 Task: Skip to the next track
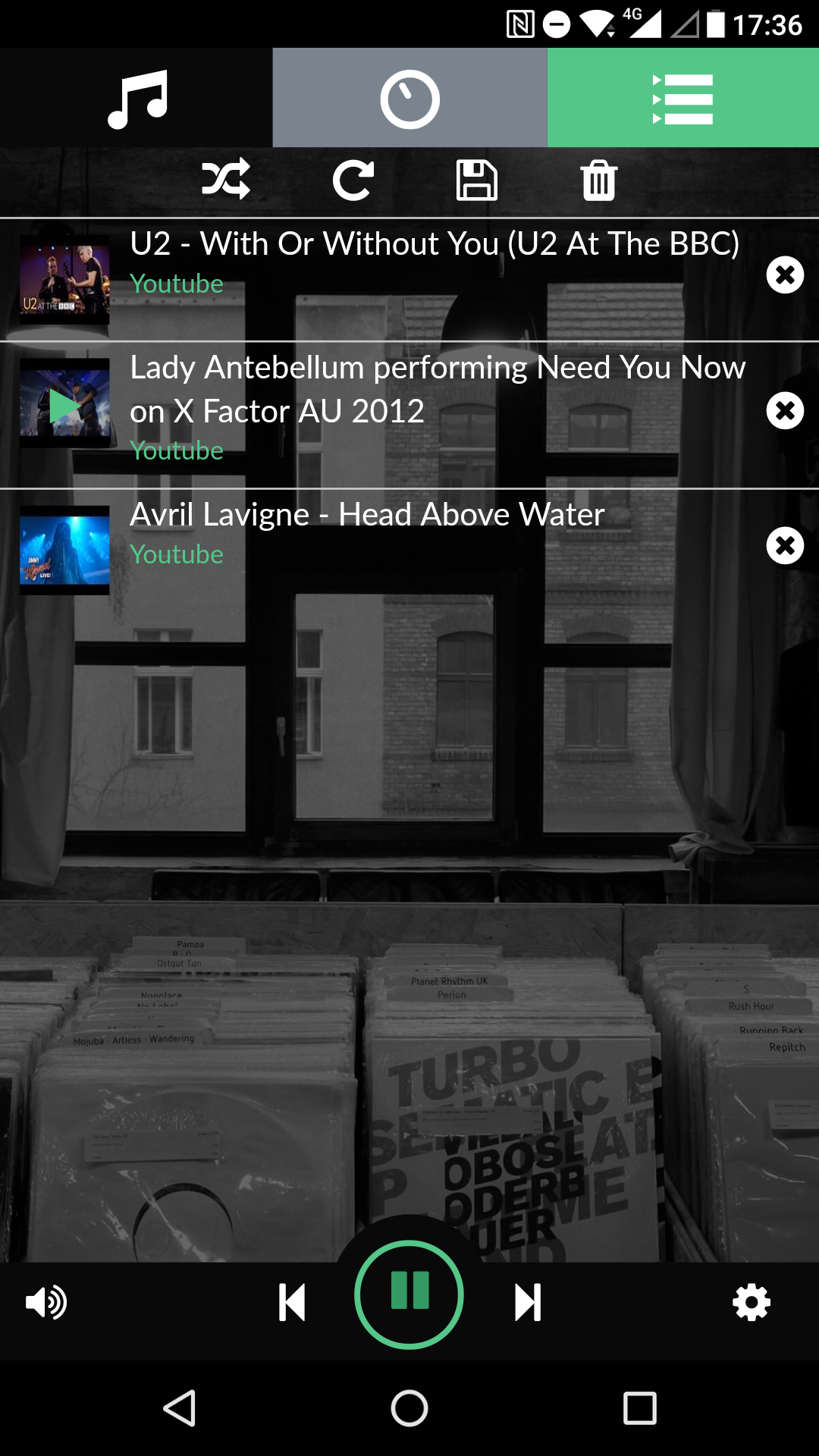click(x=528, y=1303)
